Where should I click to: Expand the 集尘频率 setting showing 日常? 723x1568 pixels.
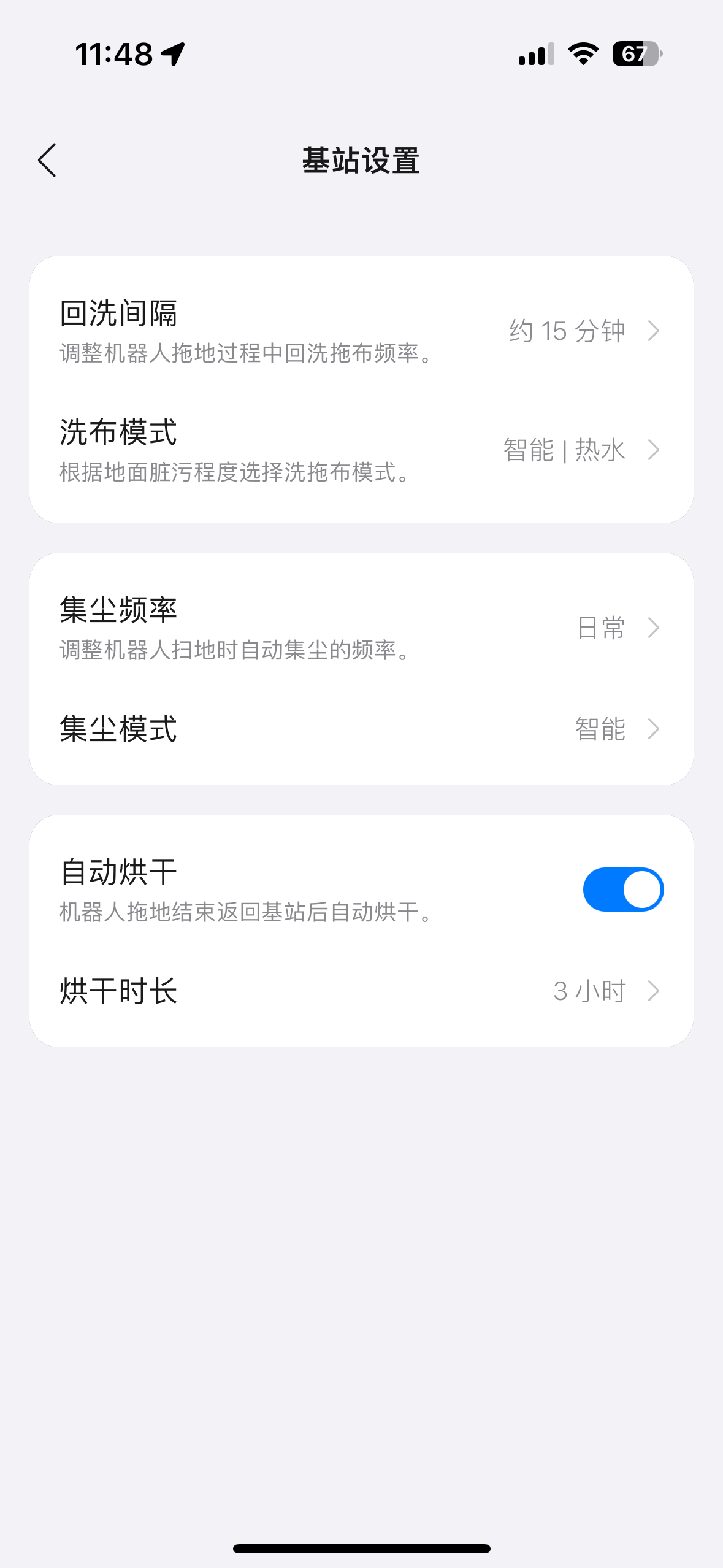362,628
